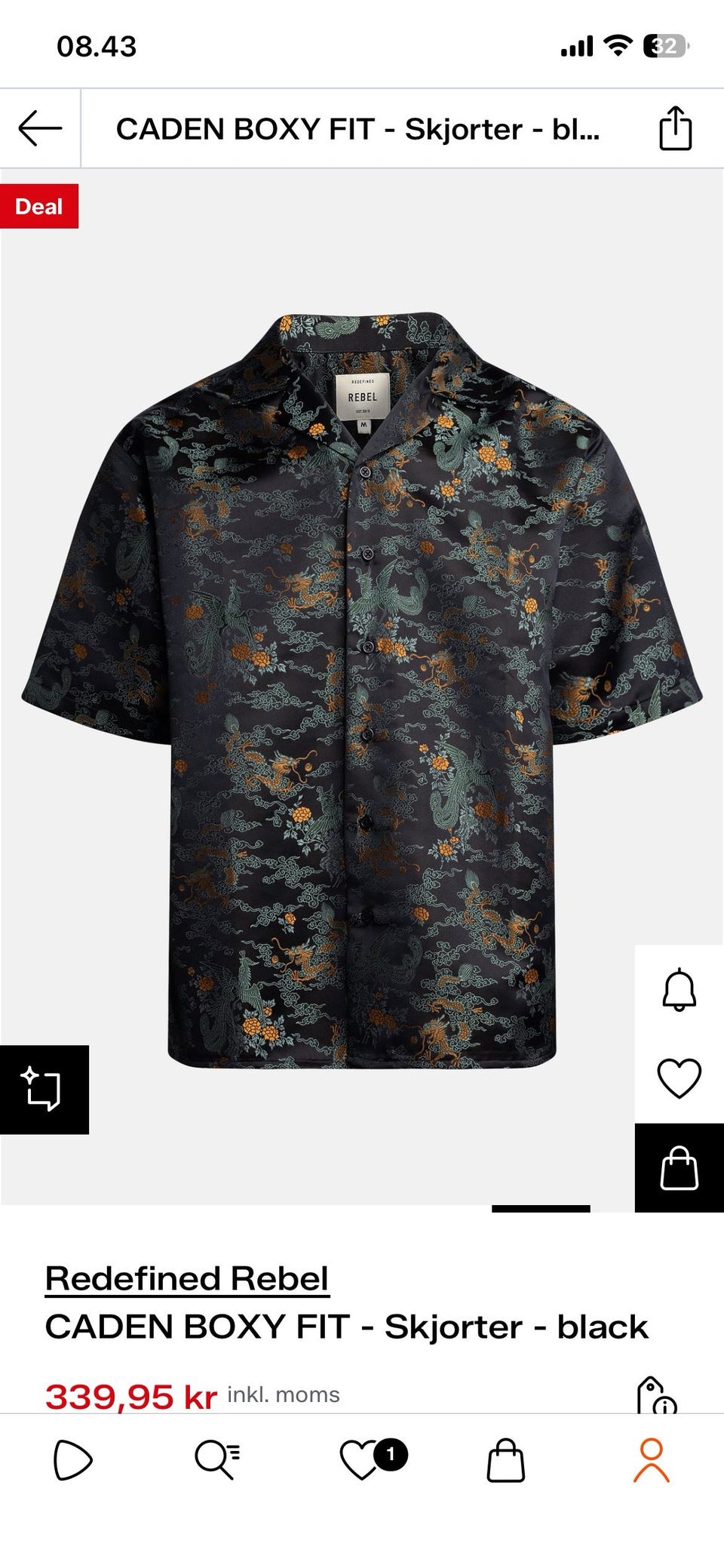Switch to the home tab
This screenshot has width=724, height=1568.
72,1460
